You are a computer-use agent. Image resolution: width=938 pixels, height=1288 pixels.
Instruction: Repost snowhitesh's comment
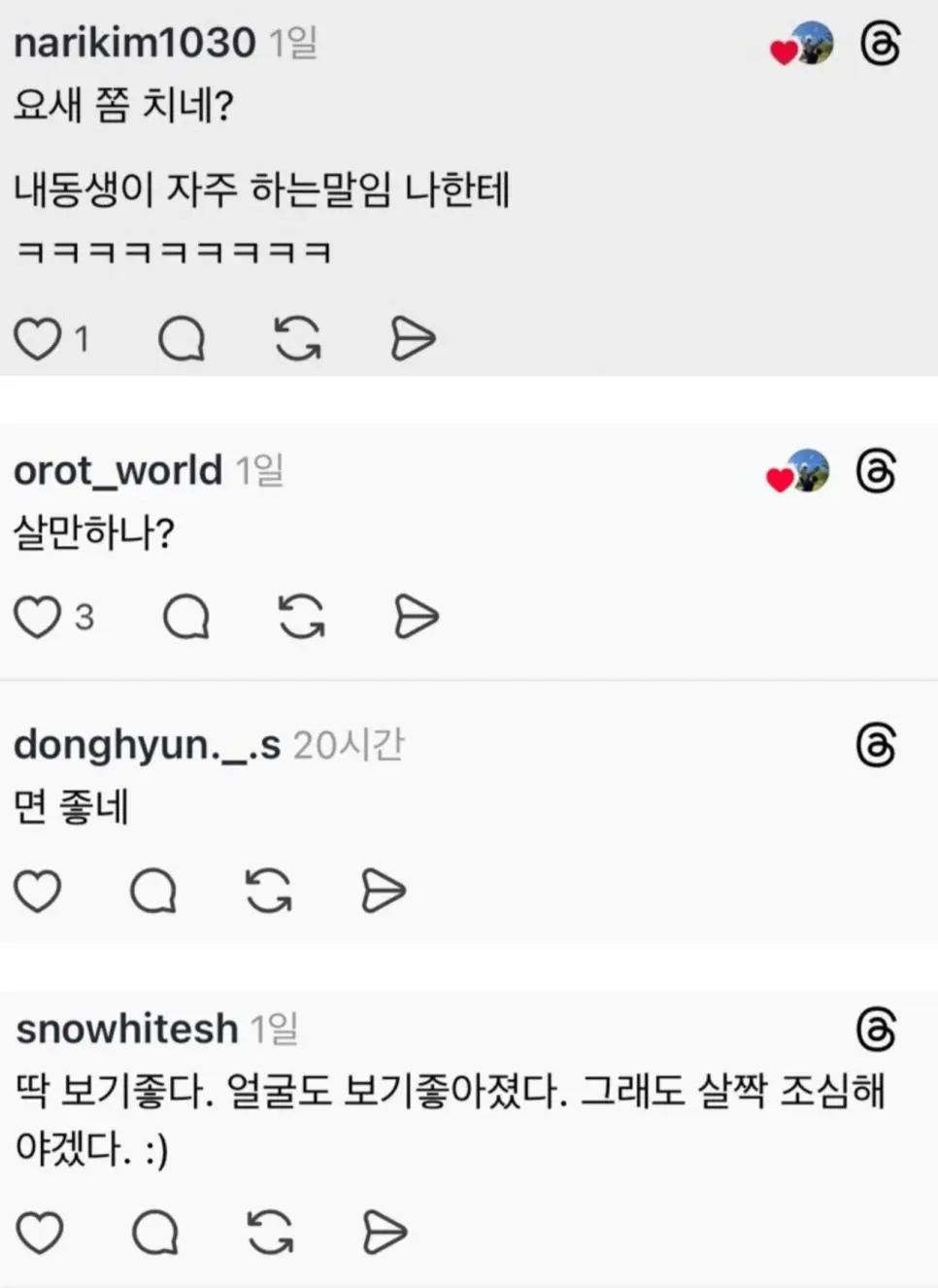pyautogui.click(x=270, y=1233)
